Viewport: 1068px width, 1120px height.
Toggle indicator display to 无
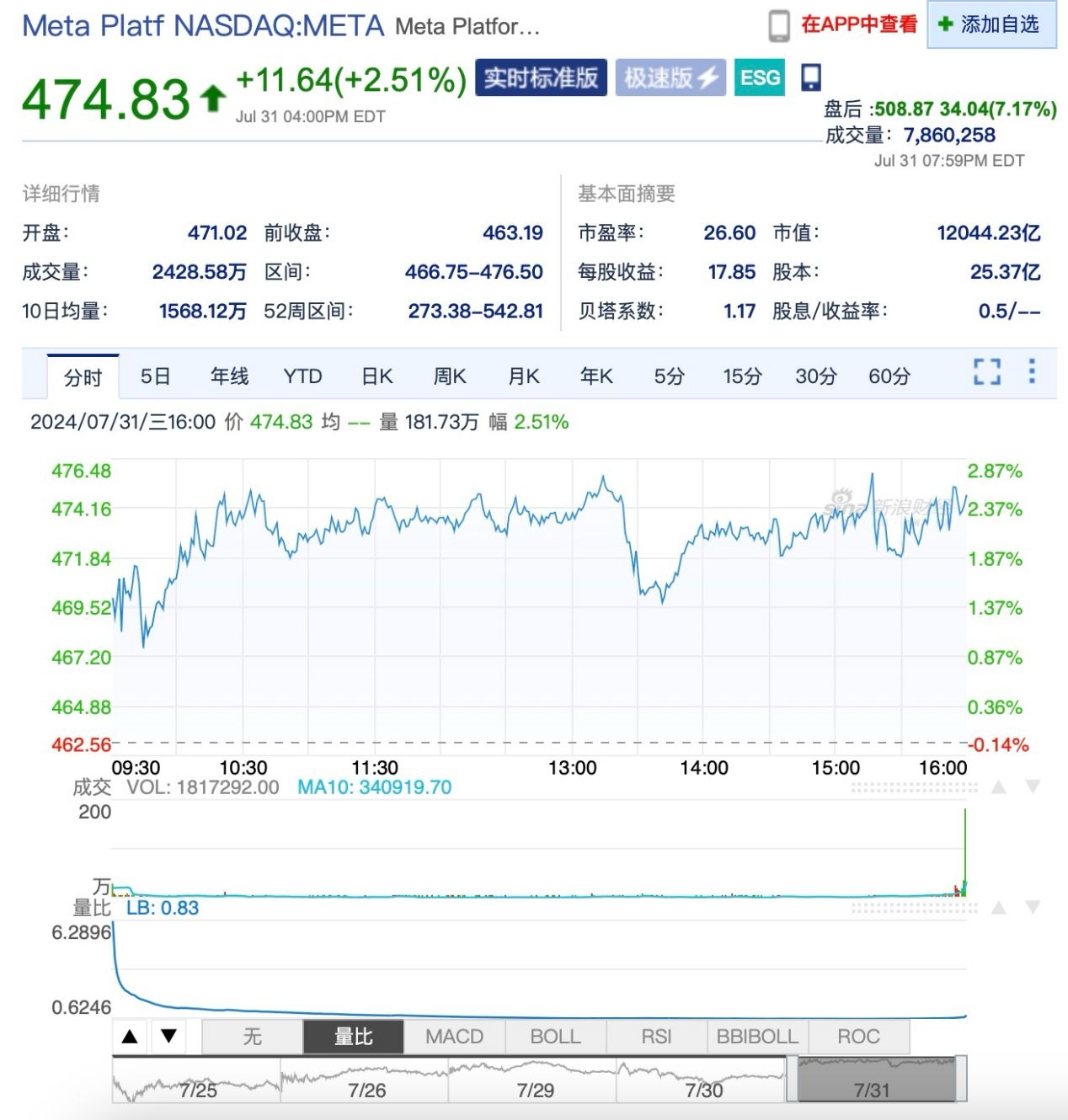click(252, 1036)
